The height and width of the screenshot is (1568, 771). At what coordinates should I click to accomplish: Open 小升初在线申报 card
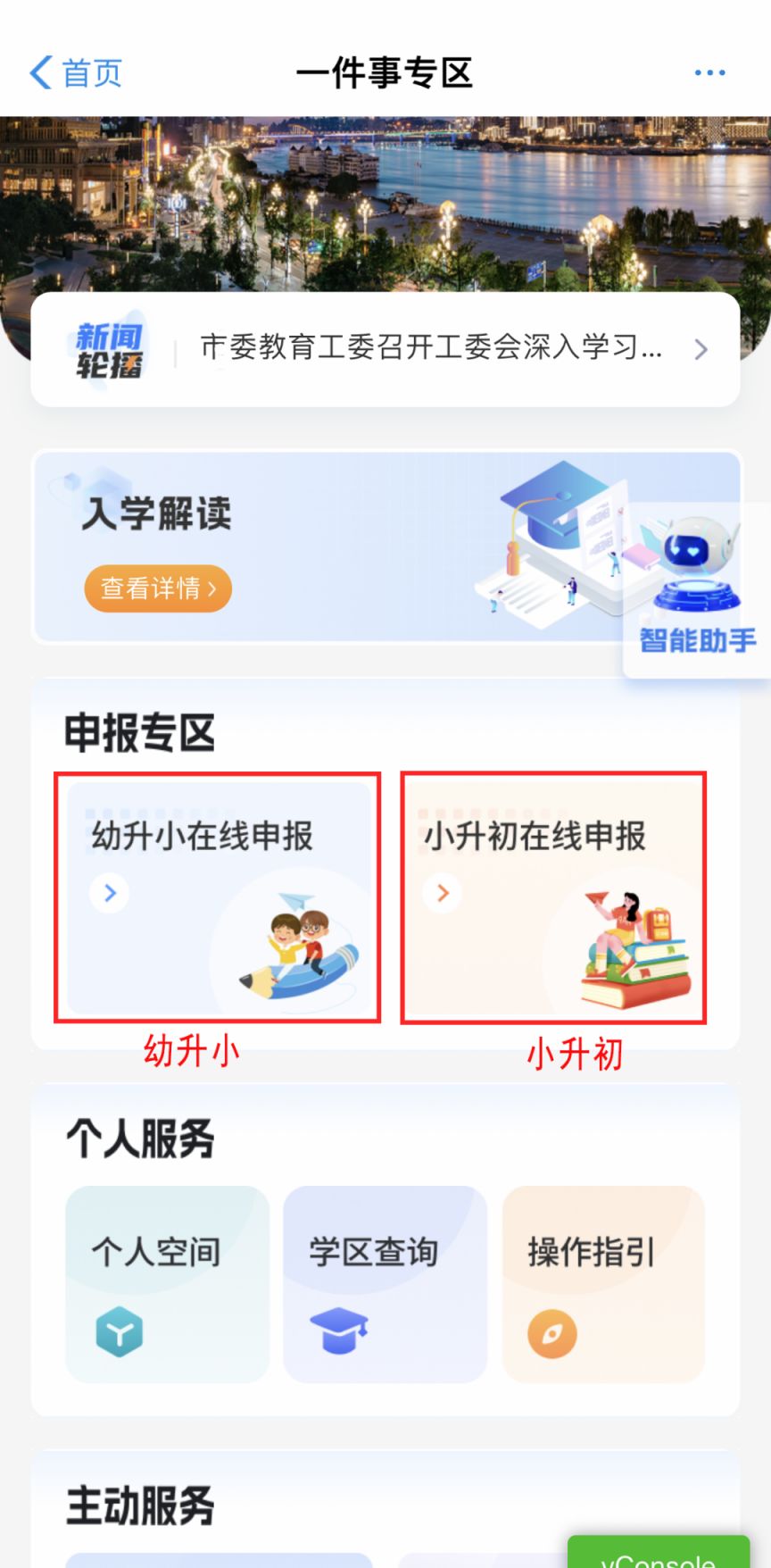(x=553, y=897)
